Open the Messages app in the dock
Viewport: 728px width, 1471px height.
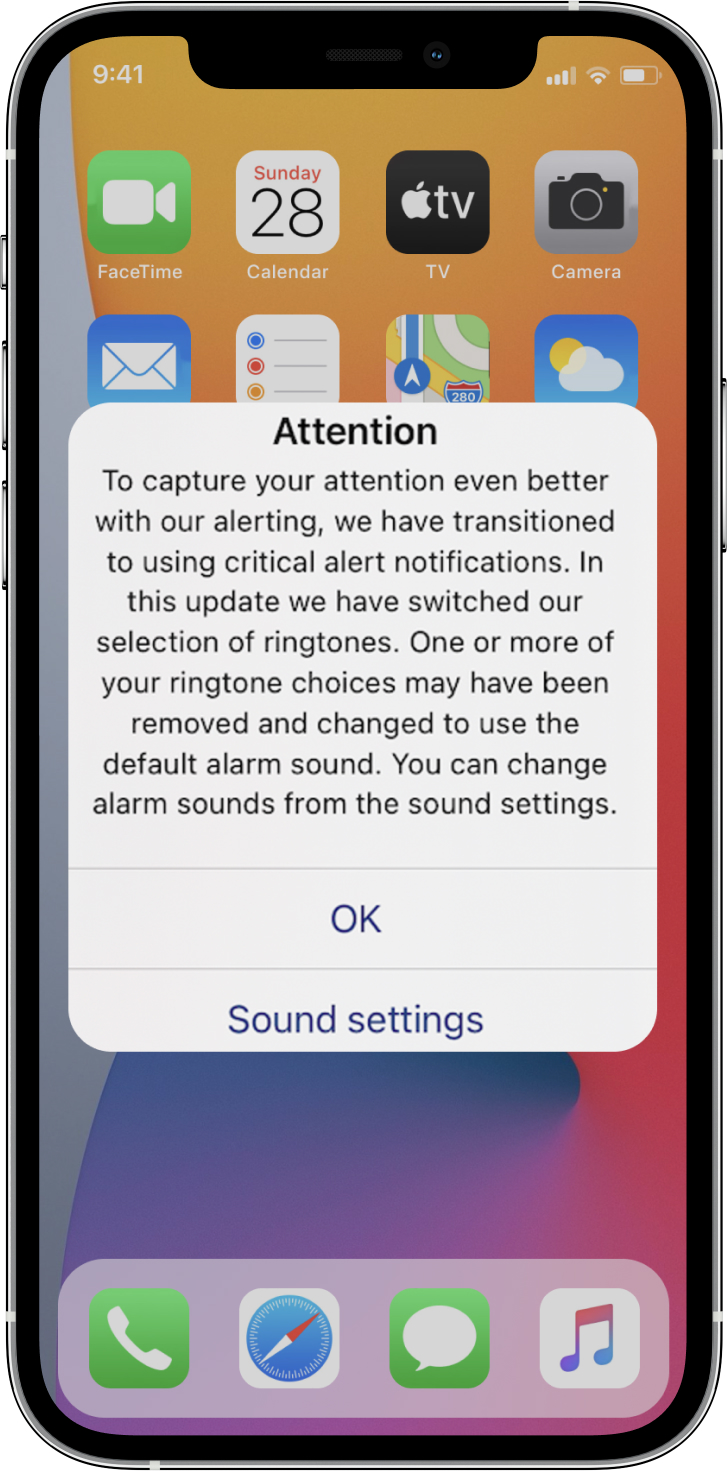(439, 1338)
